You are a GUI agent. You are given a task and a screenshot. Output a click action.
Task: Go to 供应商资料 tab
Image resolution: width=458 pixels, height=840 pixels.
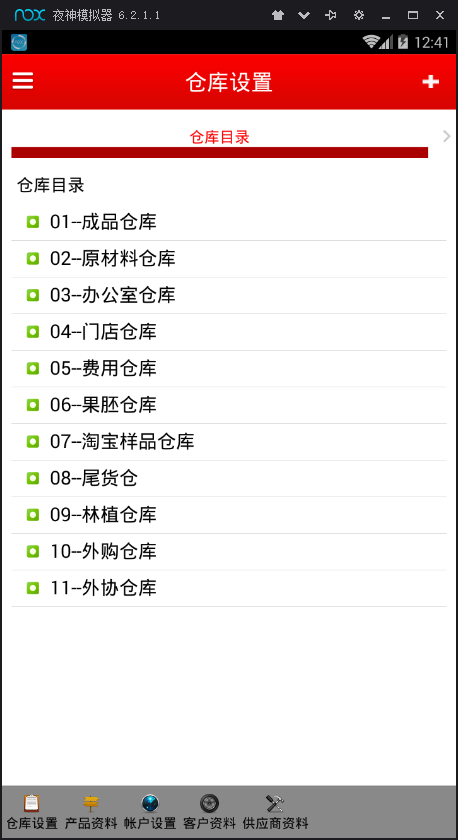click(x=275, y=812)
